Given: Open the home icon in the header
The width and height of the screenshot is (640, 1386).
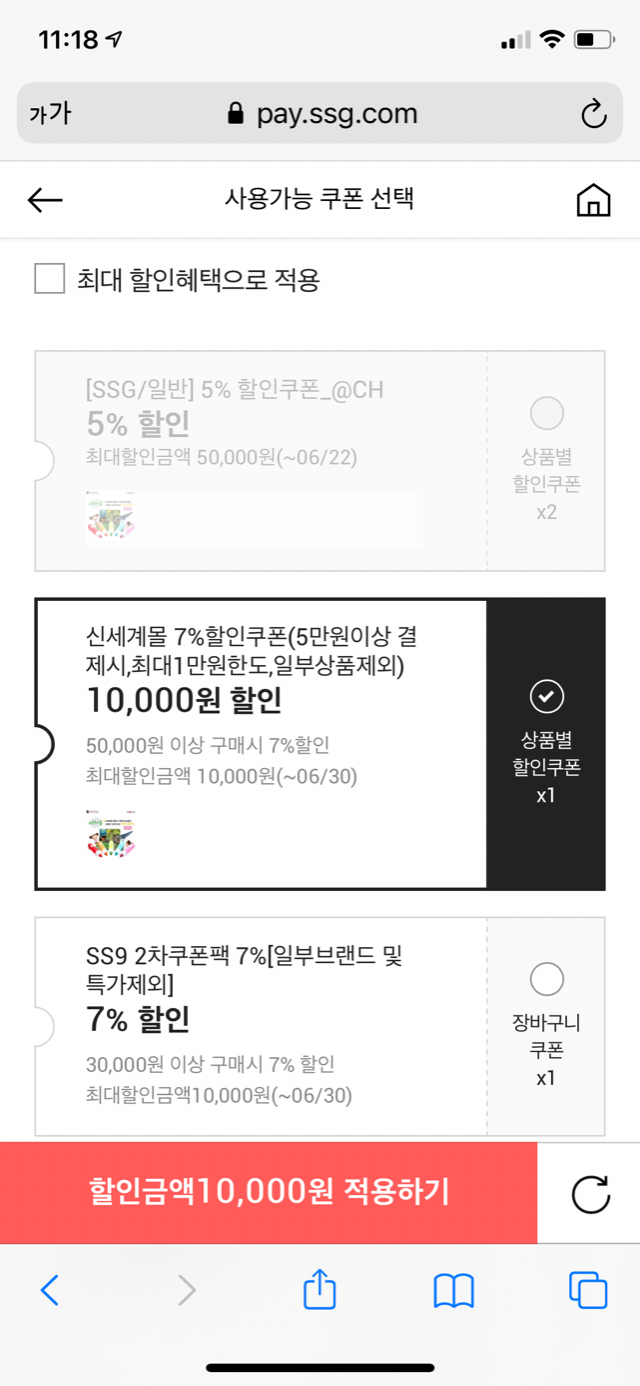Looking at the screenshot, I should (x=593, y=200).
